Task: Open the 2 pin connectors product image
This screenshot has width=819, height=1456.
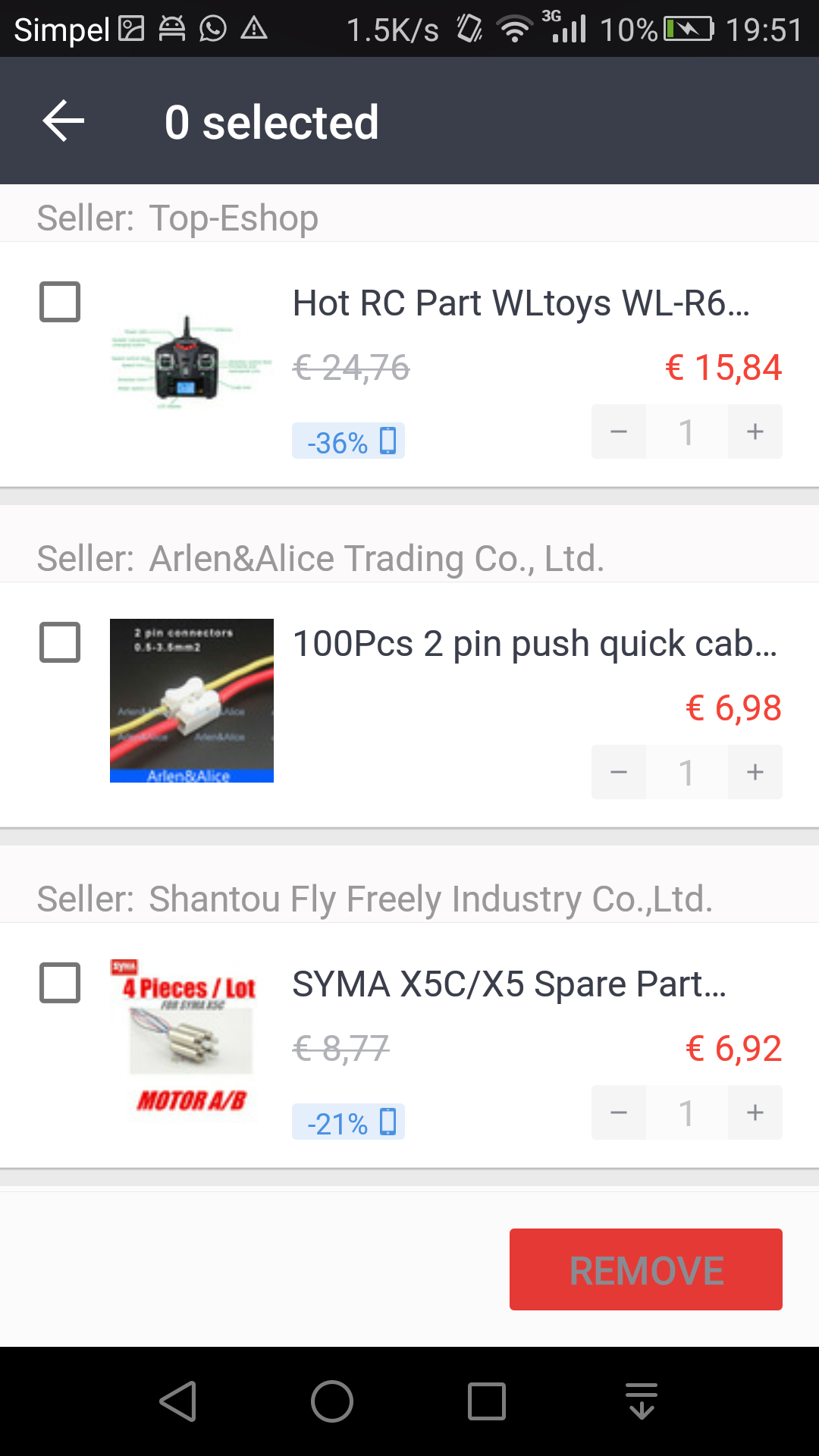Action: [192, 701]
